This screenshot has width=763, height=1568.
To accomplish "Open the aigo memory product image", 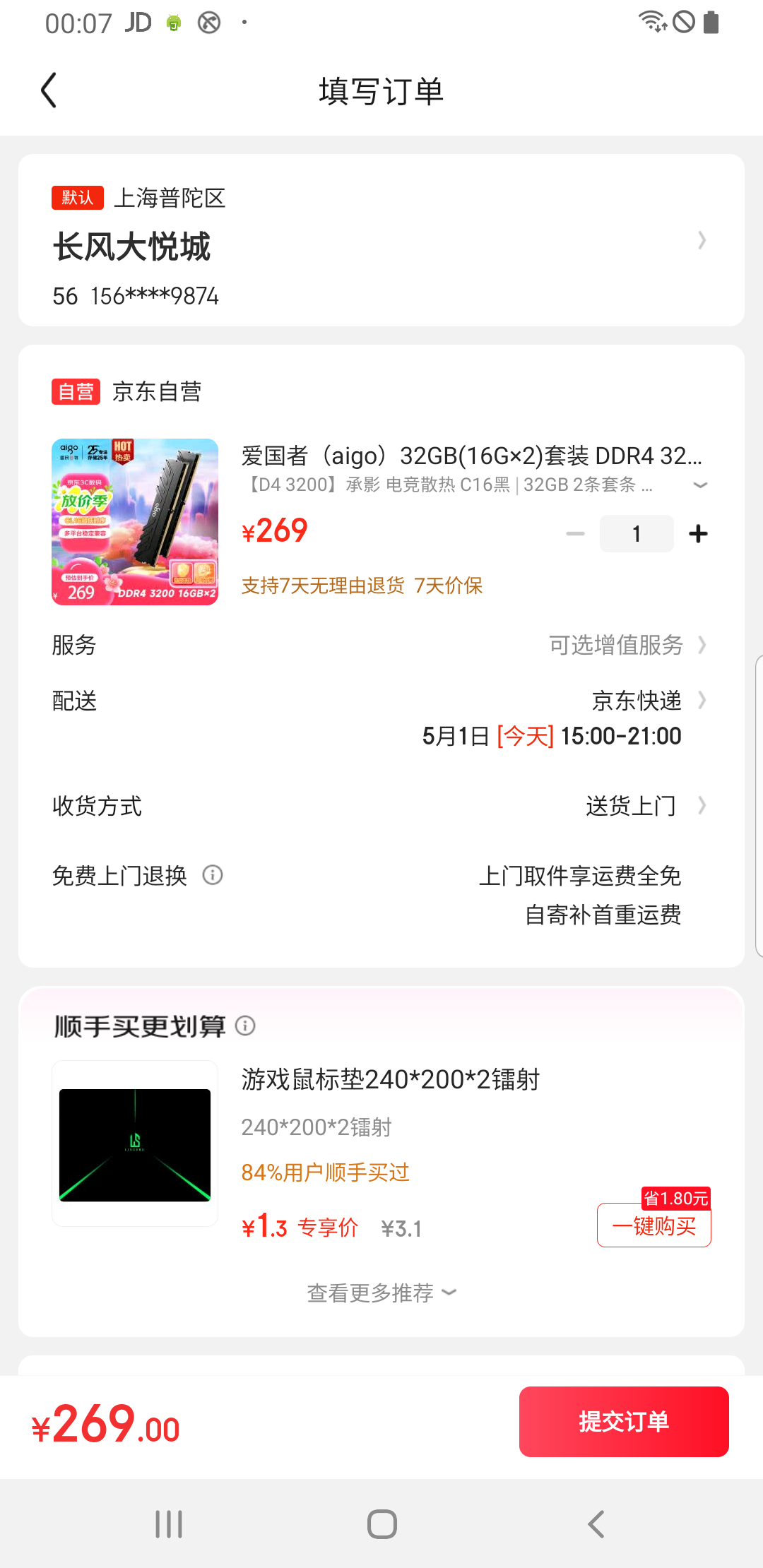I will [x=135, y=522].
